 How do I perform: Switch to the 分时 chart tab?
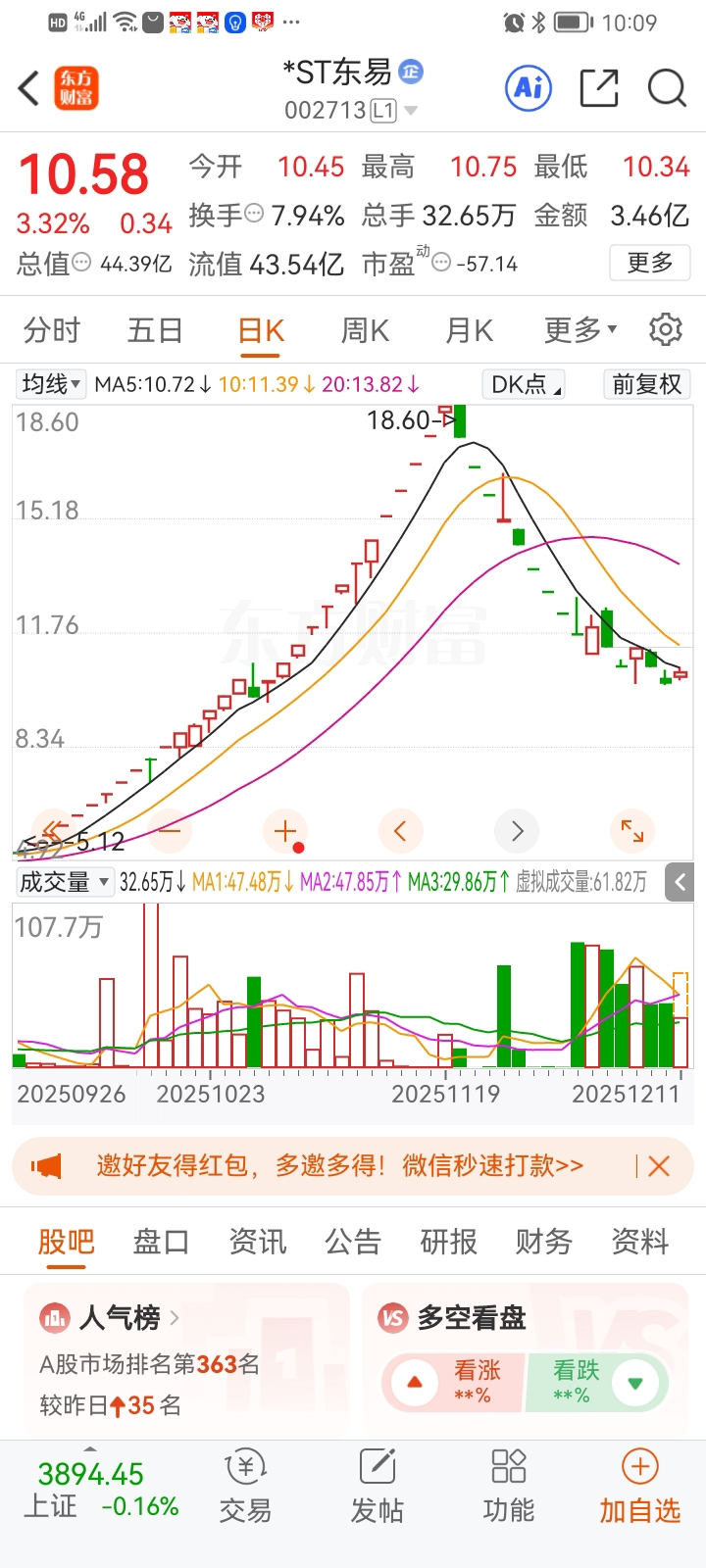[x=51, y=331]
